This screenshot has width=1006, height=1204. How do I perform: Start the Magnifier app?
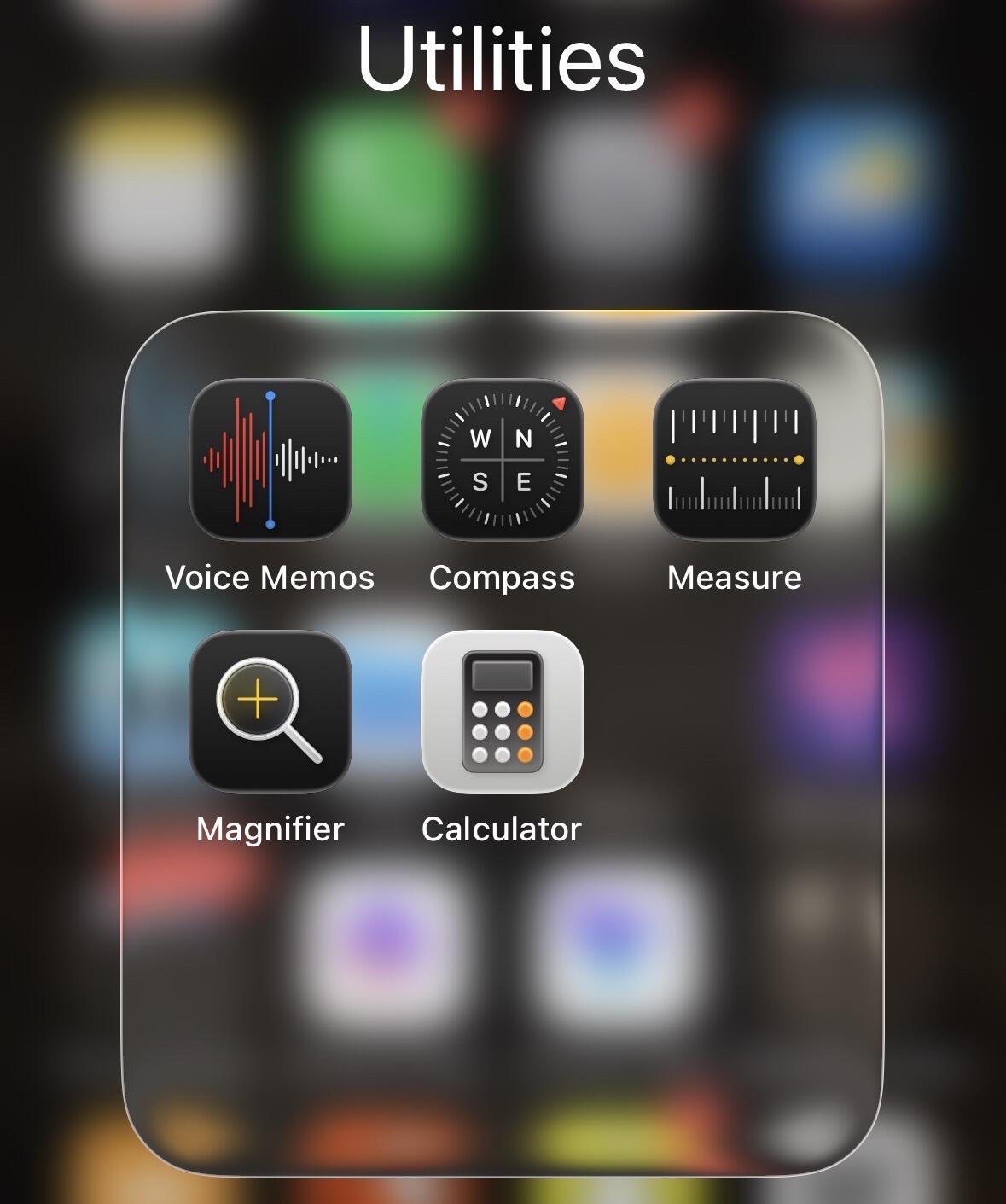[x=270, y=712]
